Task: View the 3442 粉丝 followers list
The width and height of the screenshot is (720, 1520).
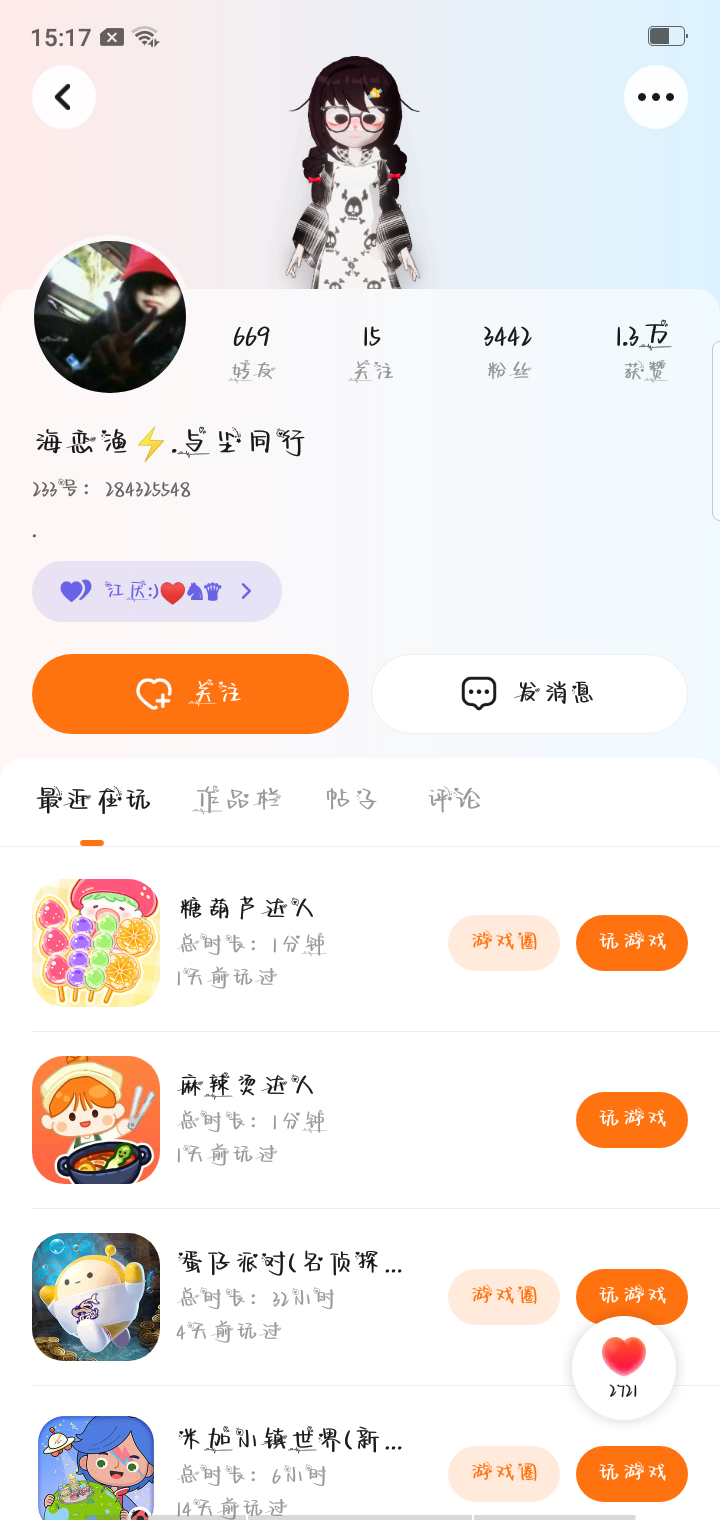Action: tap(507, 351)
